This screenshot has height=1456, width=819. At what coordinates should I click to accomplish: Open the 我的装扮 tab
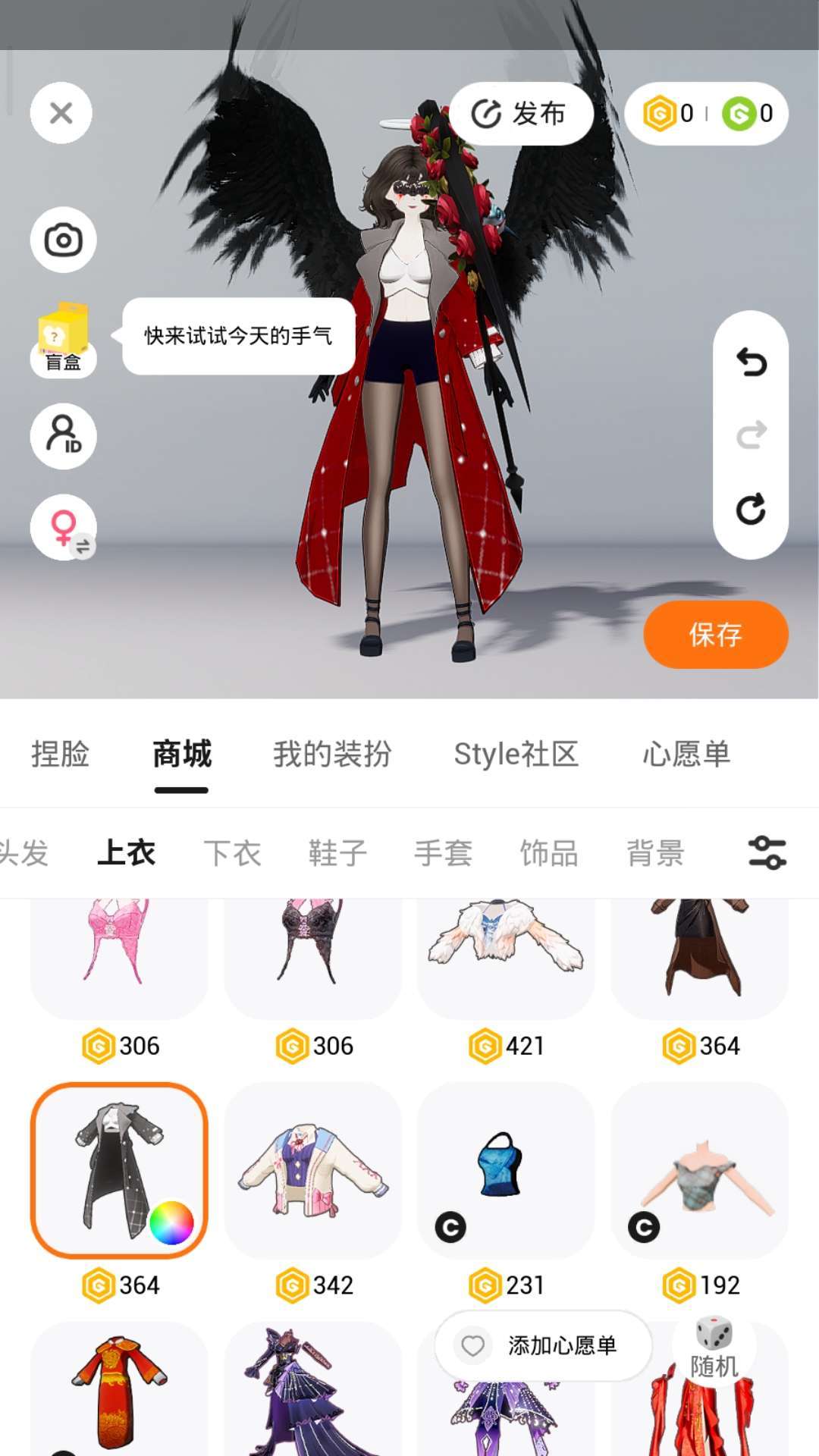pos(332,755)
